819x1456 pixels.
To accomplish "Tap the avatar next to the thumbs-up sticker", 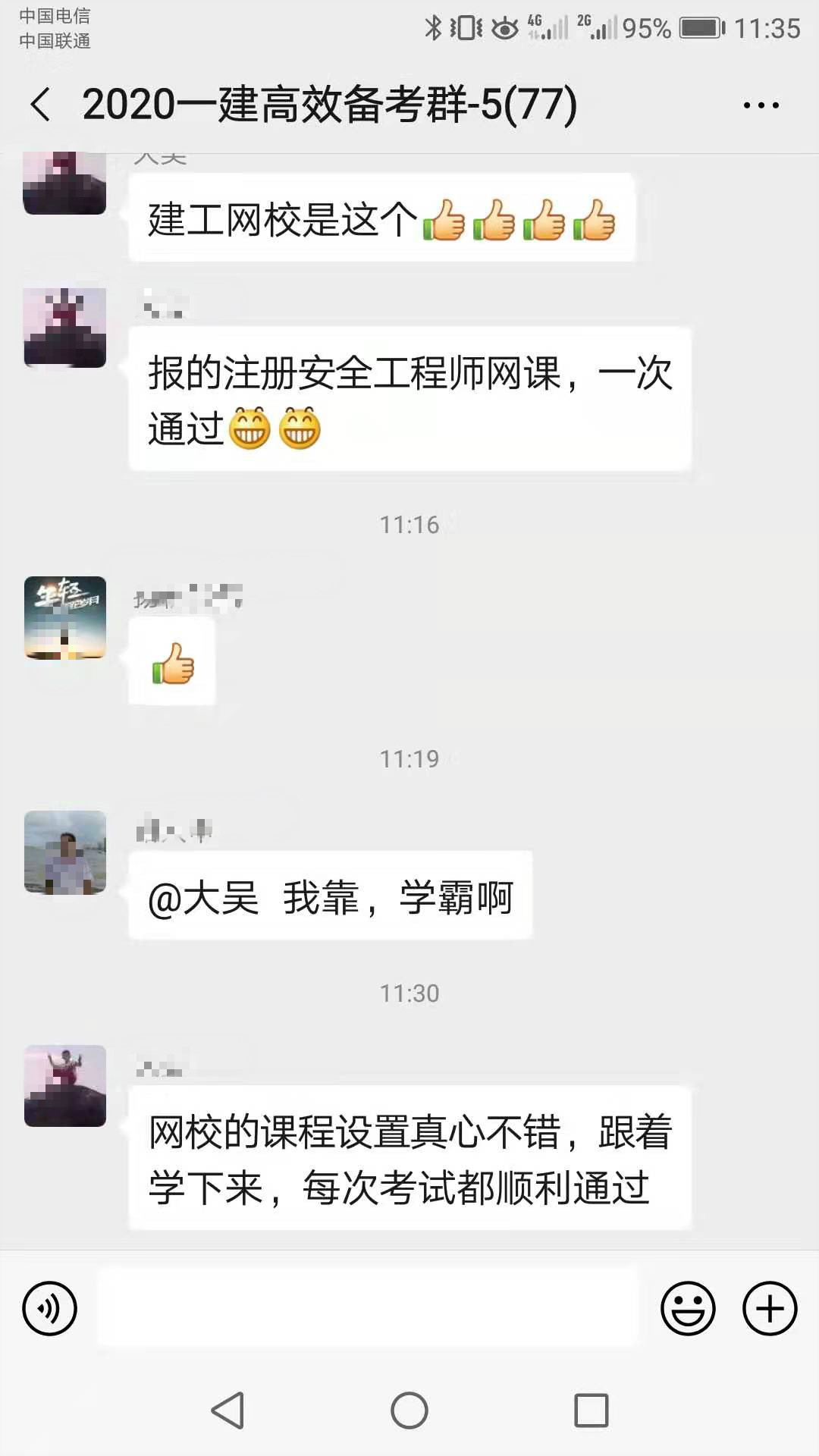I will click(x=65, y=620).
